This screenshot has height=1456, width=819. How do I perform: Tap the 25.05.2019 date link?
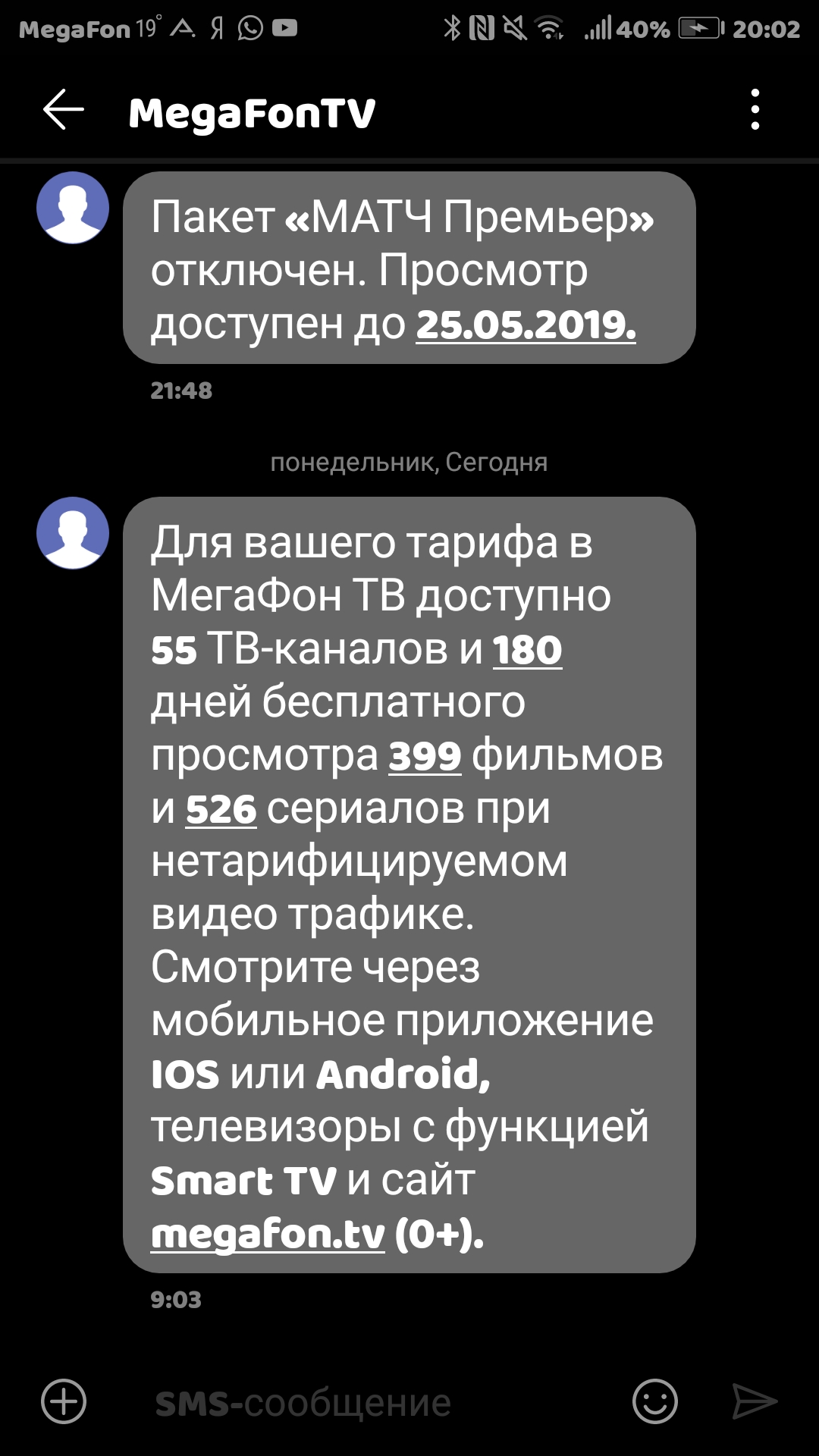[x=526, y=325]
